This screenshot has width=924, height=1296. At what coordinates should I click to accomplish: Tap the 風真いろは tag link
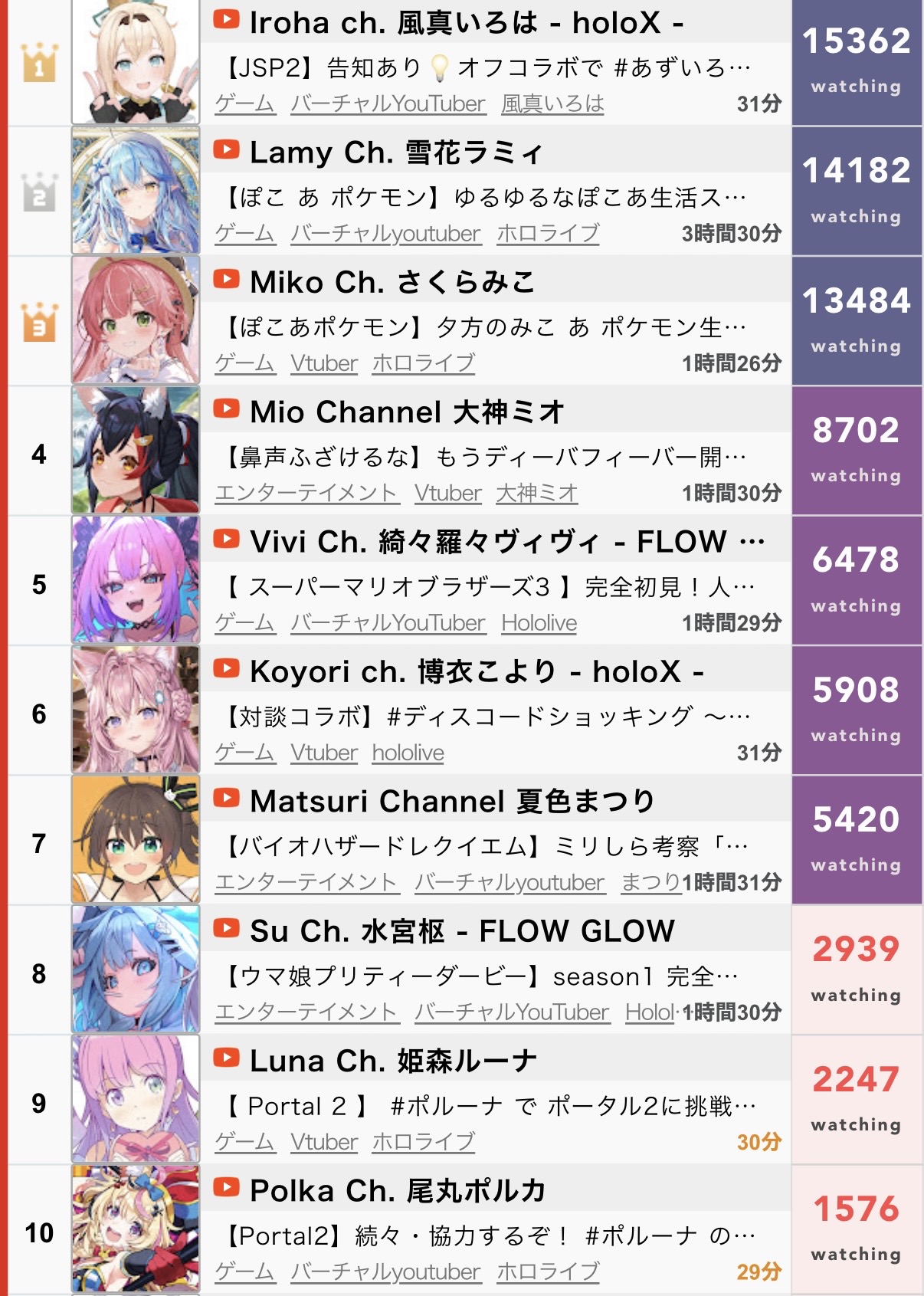click(552, 103)
